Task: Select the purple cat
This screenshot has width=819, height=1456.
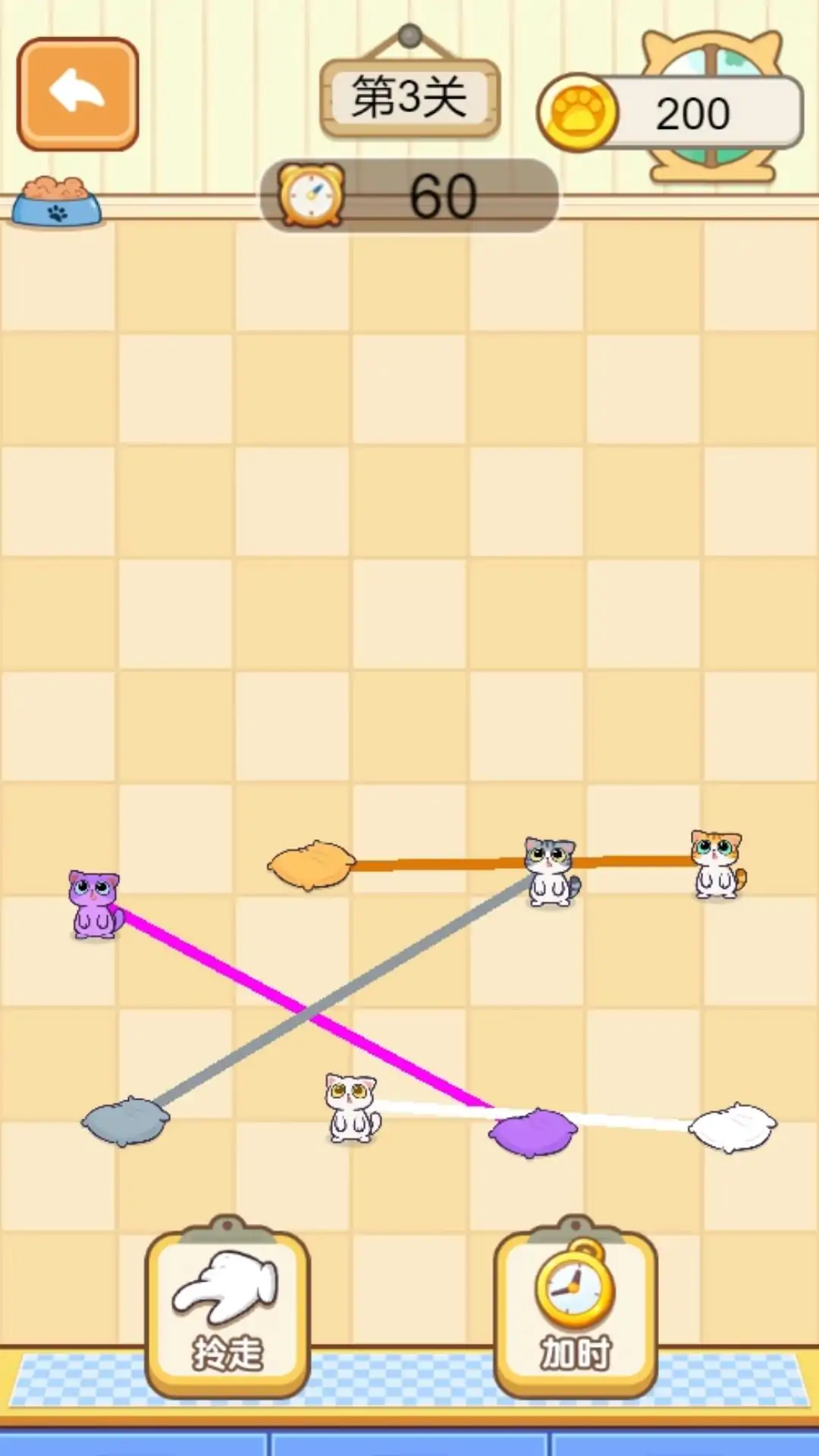Action: [95, 905]
